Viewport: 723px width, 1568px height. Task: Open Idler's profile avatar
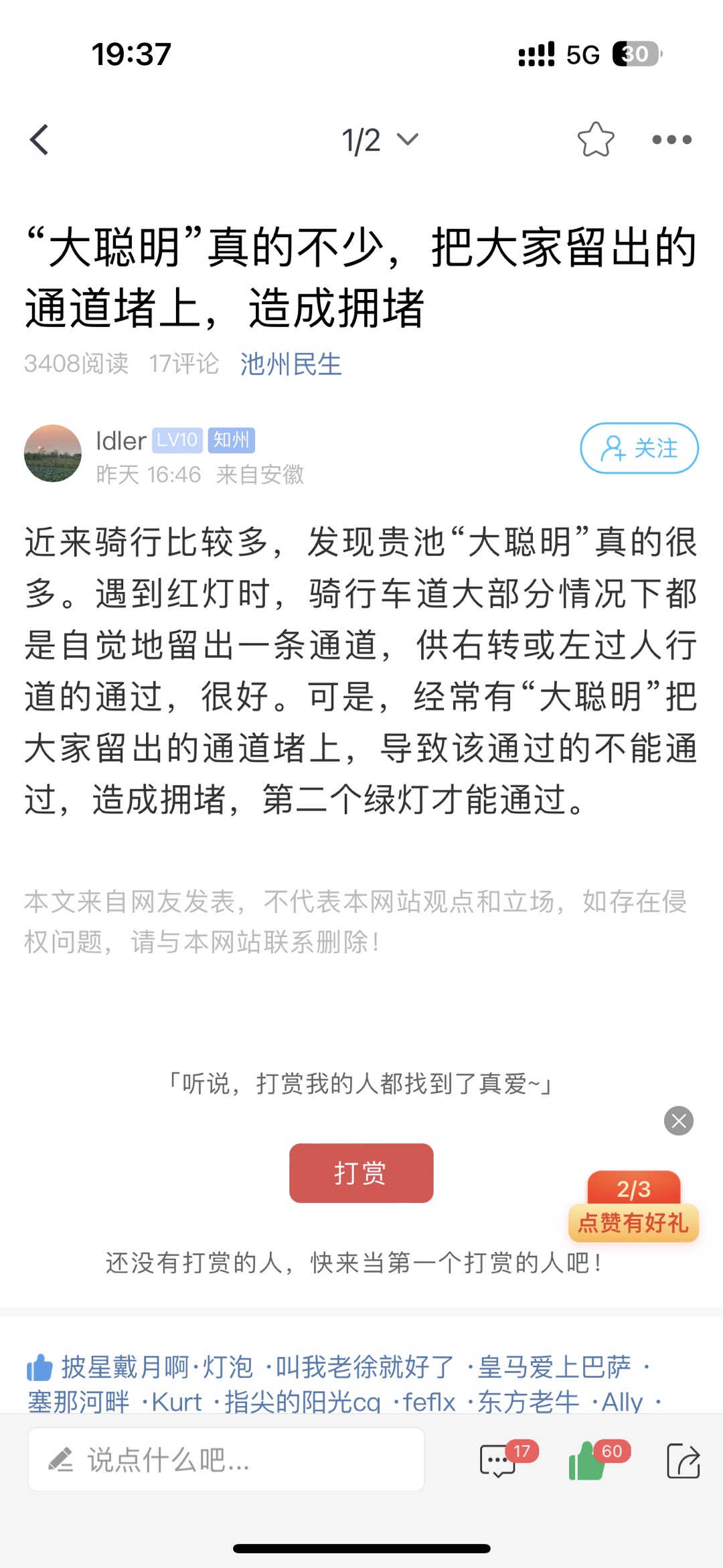coord(53,453)
